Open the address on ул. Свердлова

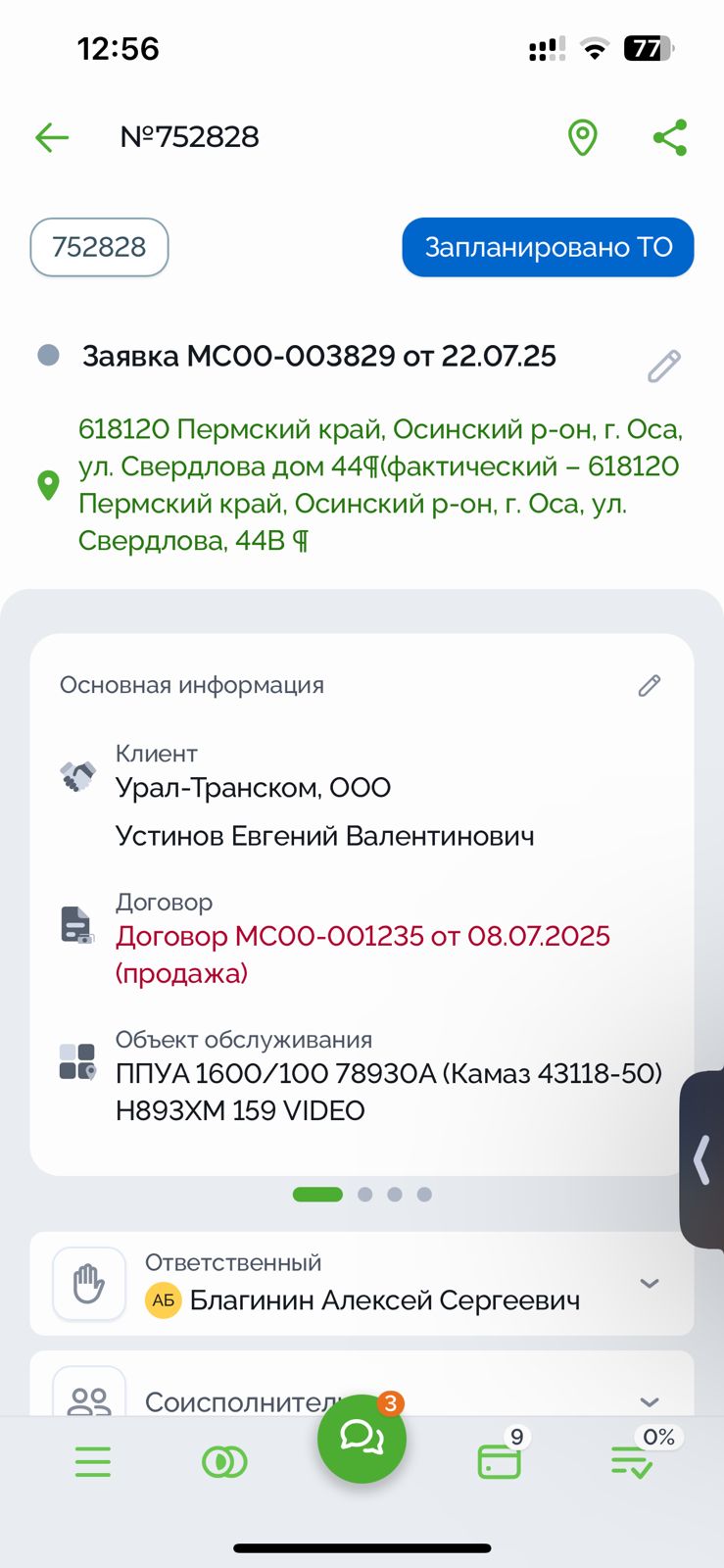[381, 485]
